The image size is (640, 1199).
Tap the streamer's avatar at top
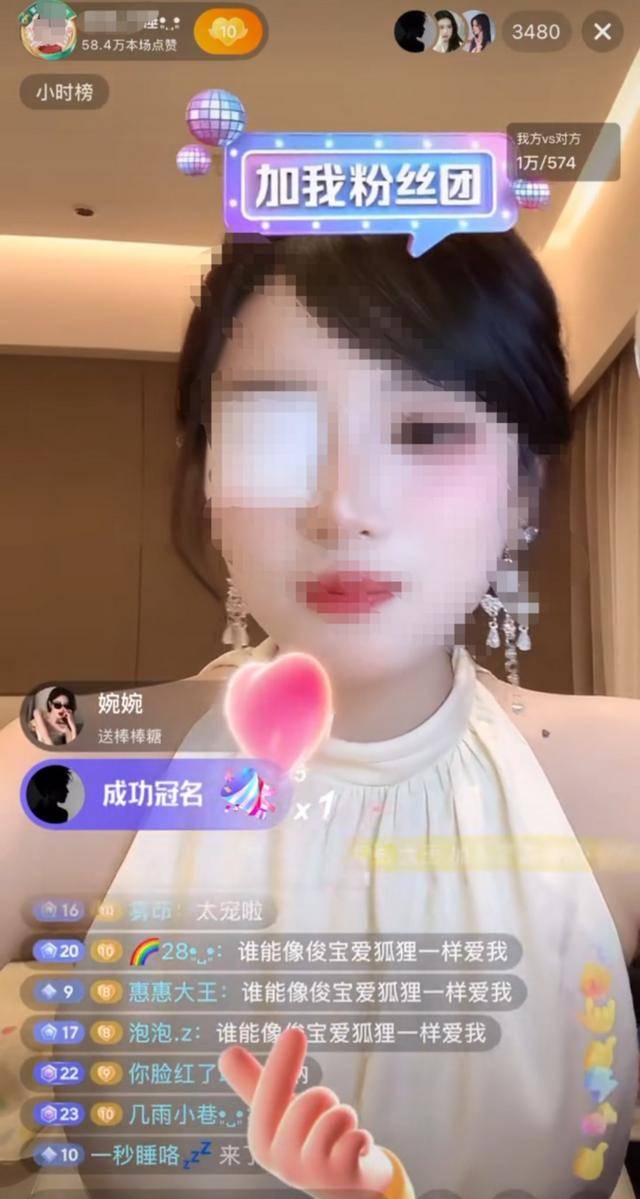(47, 32)
